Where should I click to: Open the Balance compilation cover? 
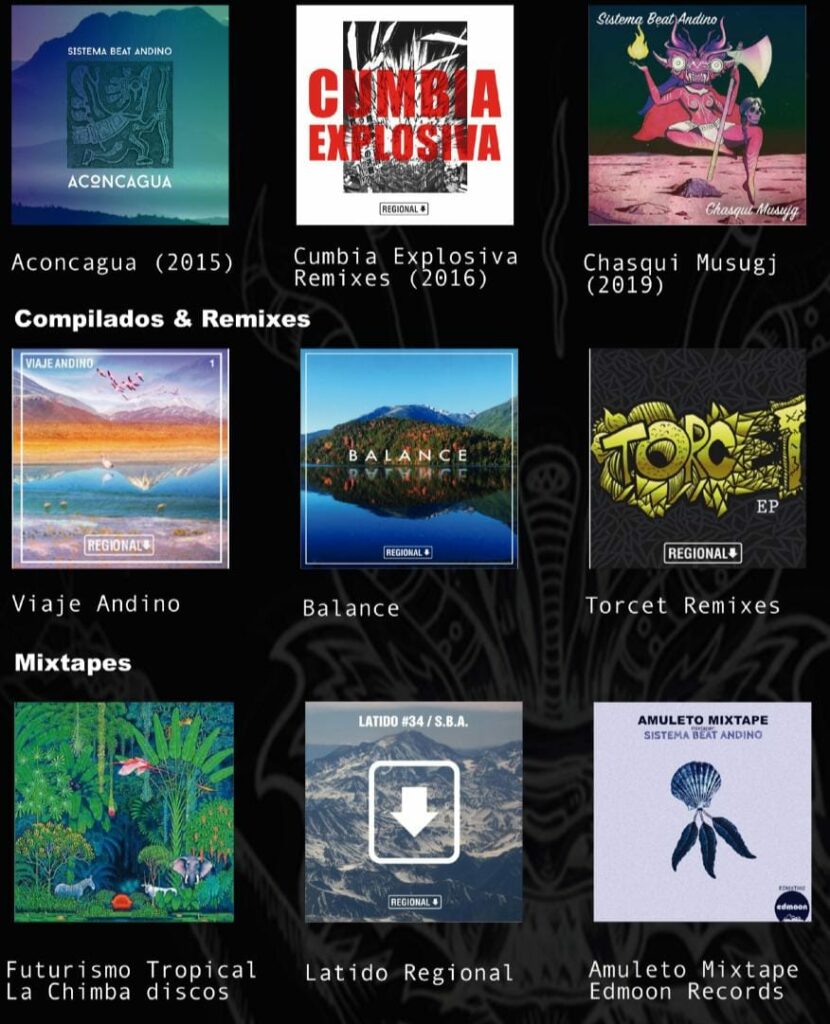(x=409, y=458)
